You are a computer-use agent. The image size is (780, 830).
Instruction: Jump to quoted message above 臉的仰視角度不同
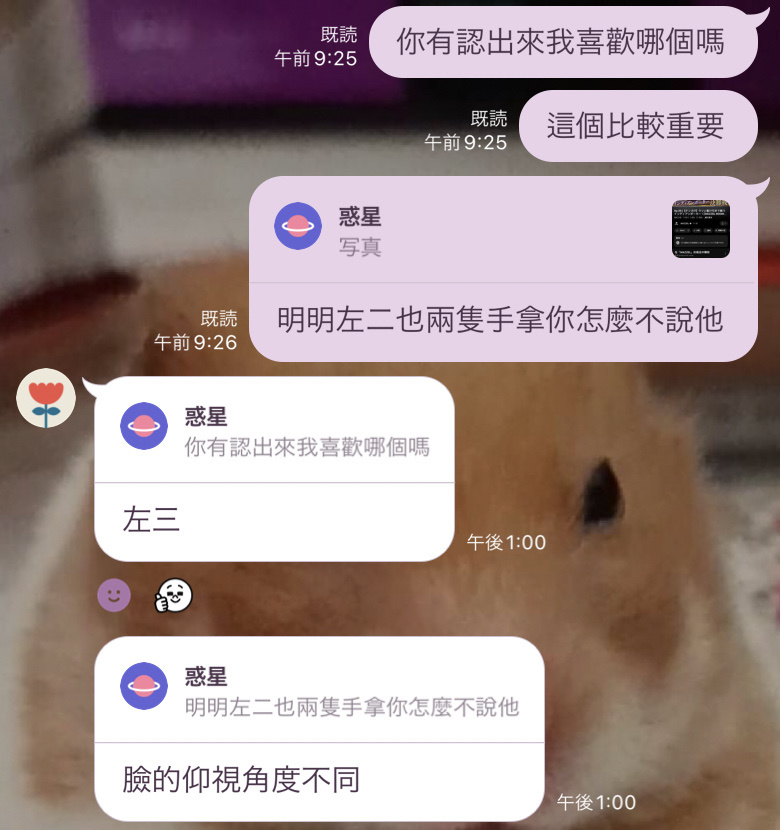319,691
